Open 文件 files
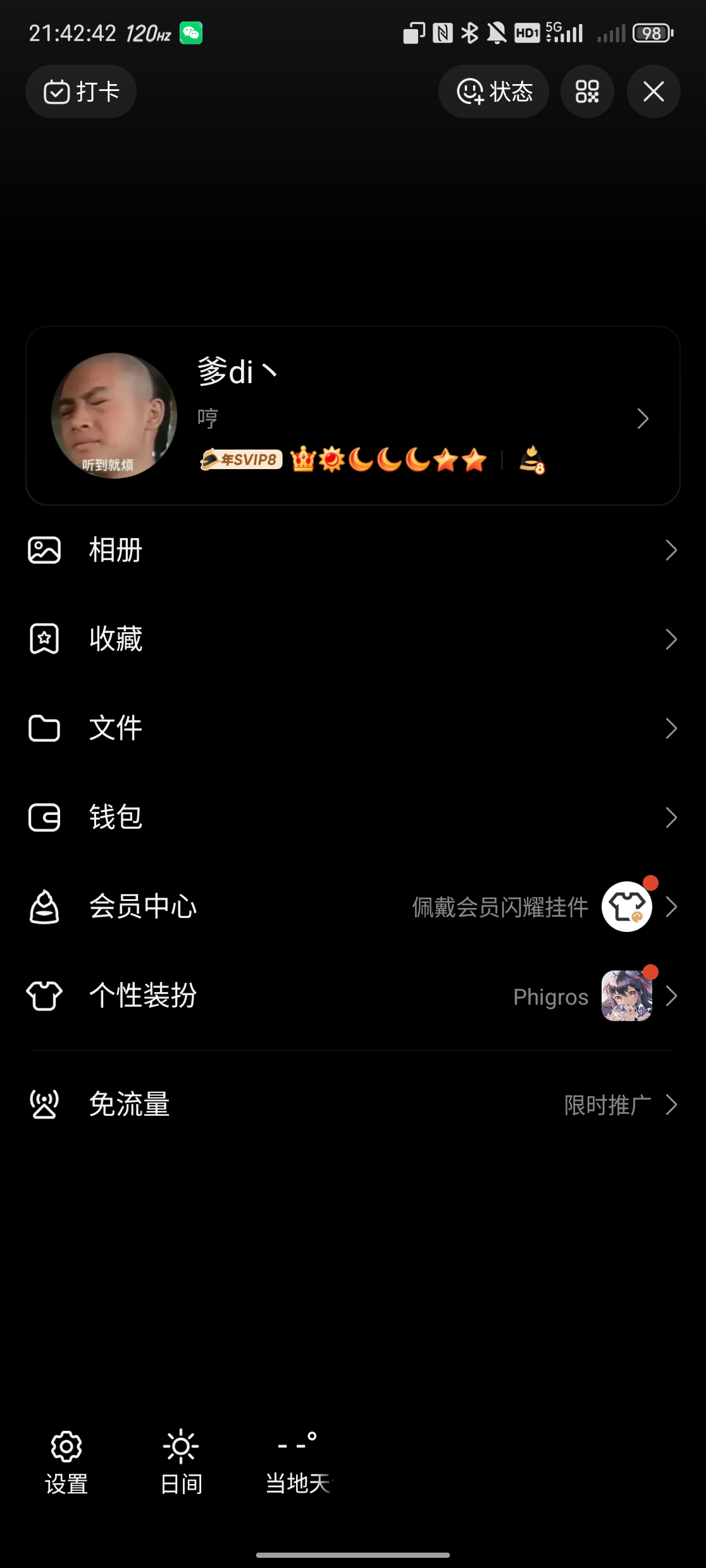The width and height of the screenshot is (706, 1568). pos(353,728)
